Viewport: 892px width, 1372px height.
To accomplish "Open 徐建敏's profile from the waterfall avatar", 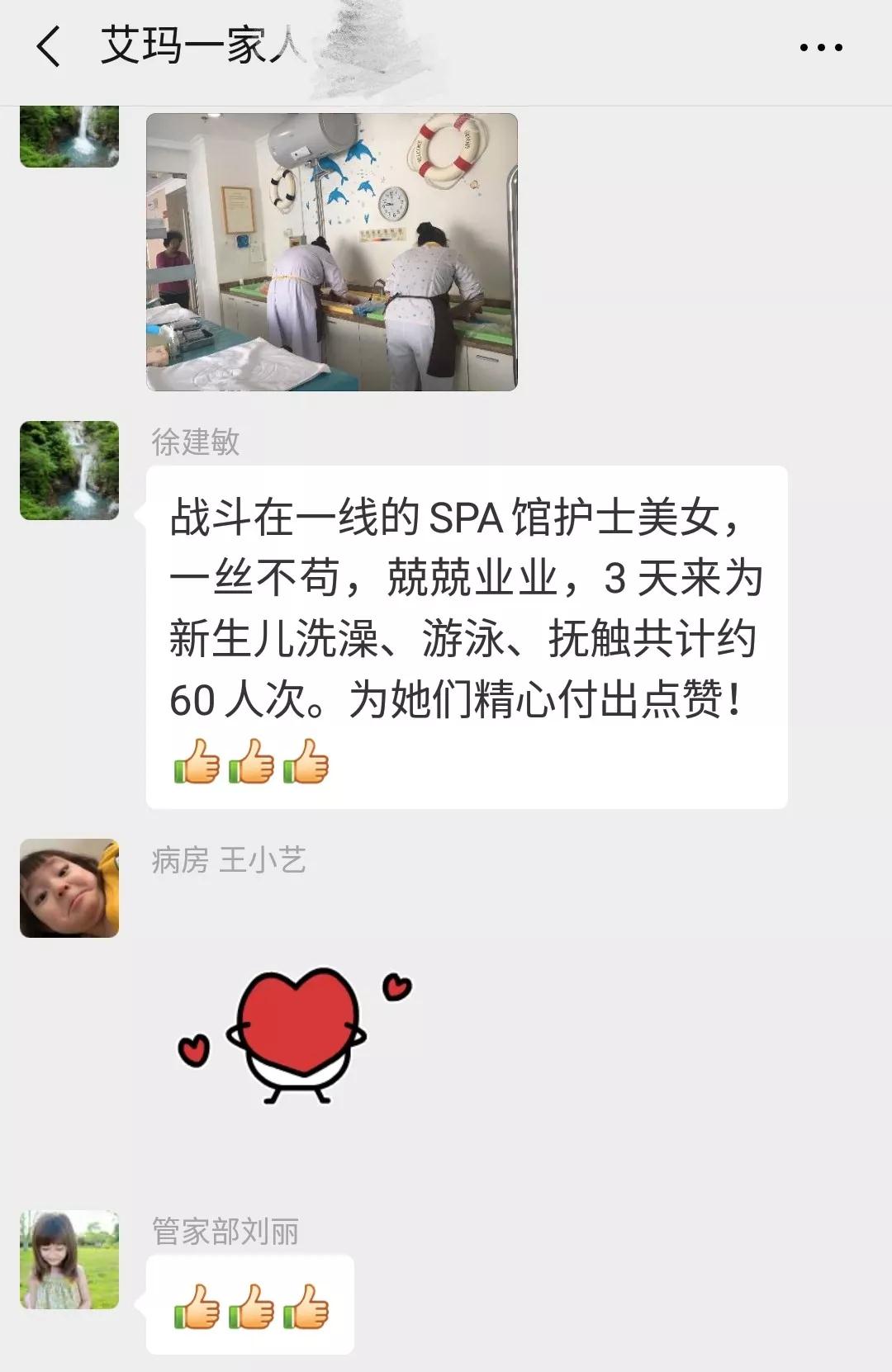I will point(69,471).
